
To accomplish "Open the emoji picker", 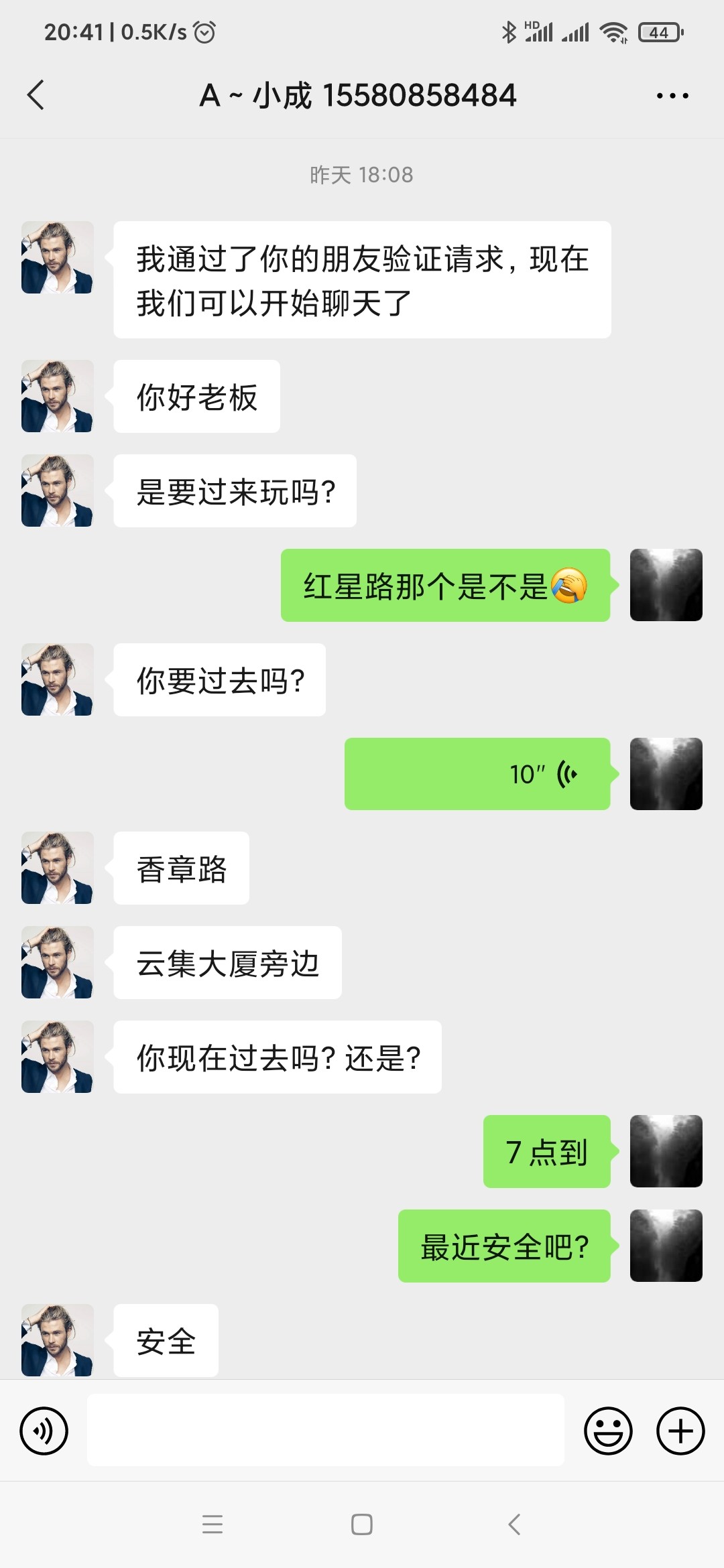I will pos(607,1431).
